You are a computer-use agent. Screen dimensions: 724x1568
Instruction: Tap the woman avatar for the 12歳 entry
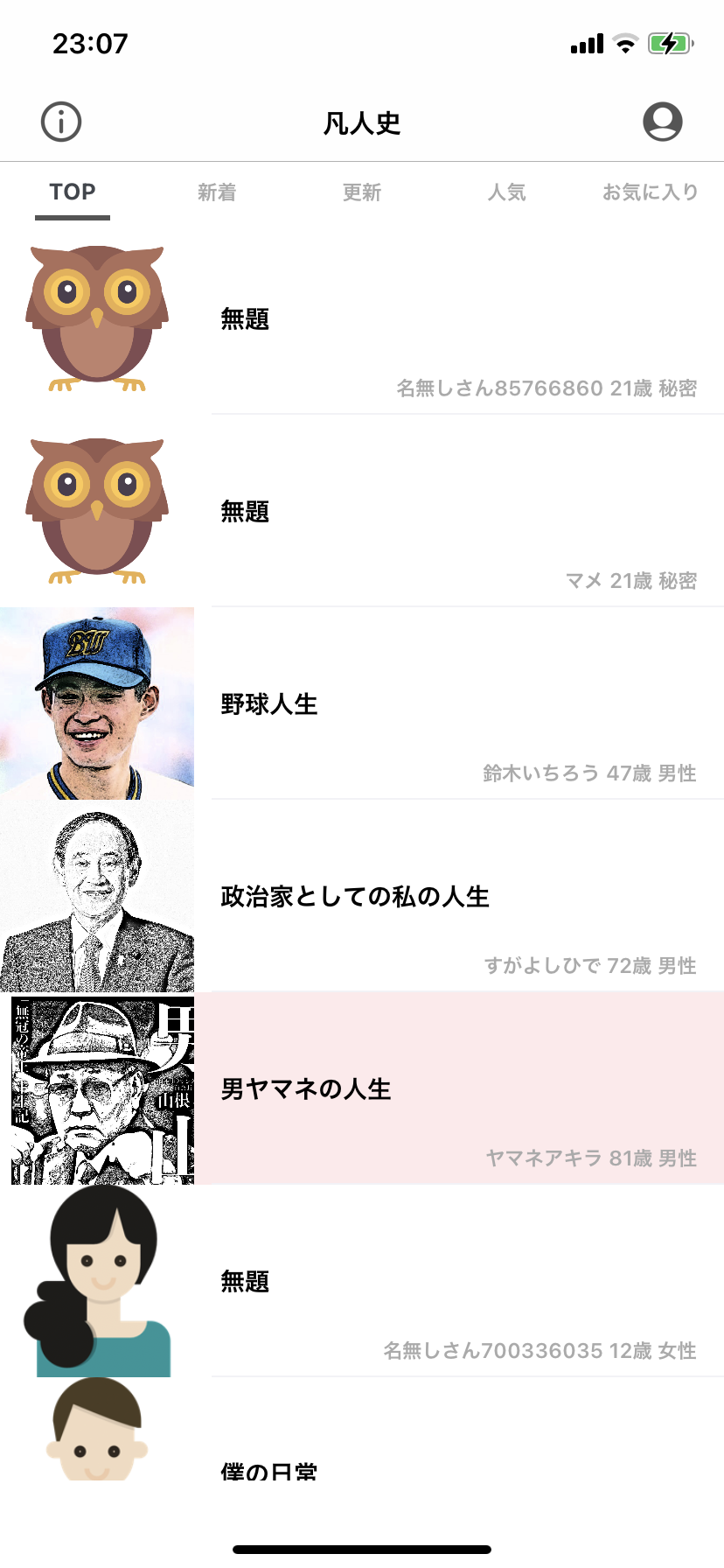coord(97,1279)
